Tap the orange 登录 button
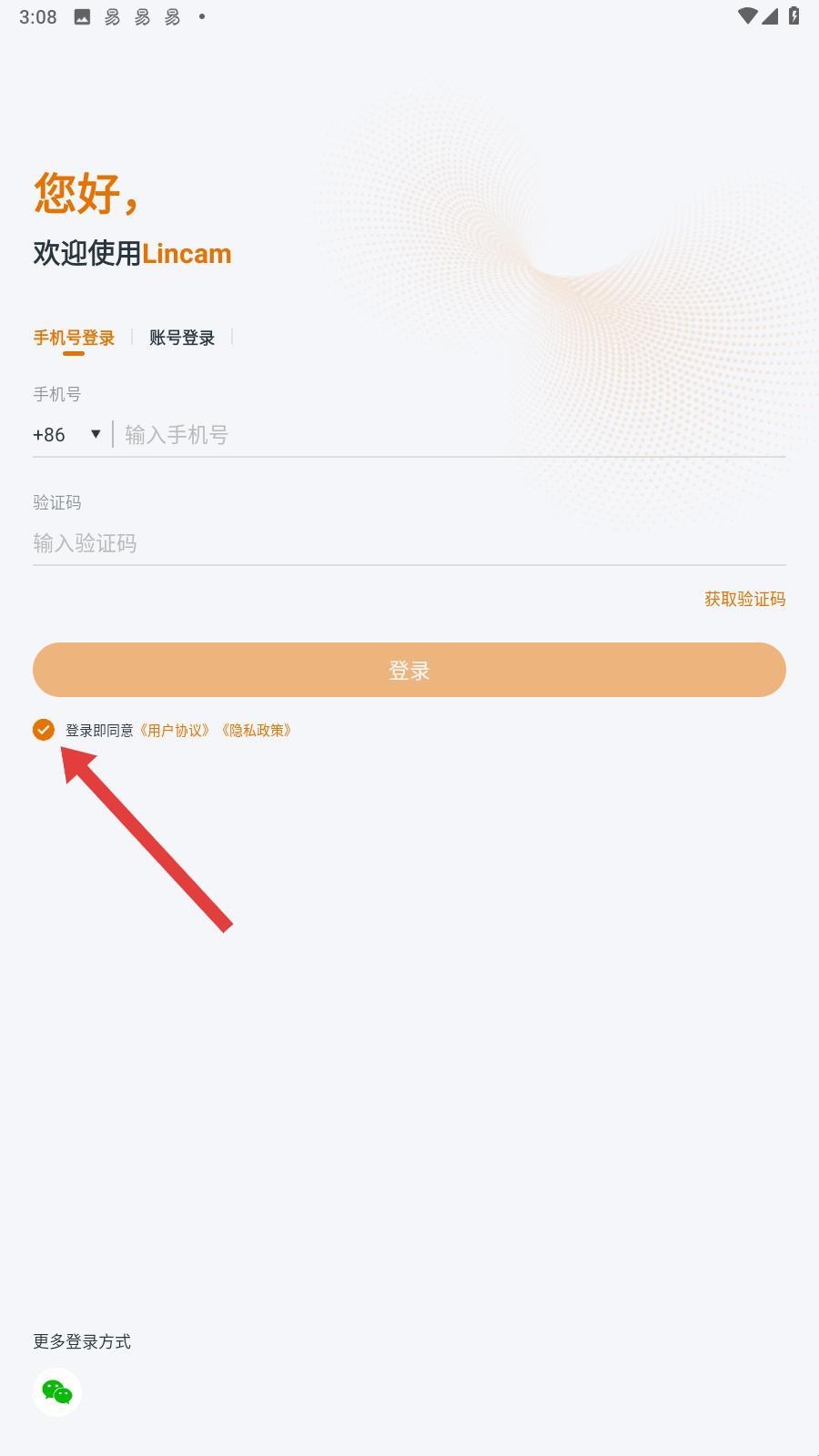 409,670
